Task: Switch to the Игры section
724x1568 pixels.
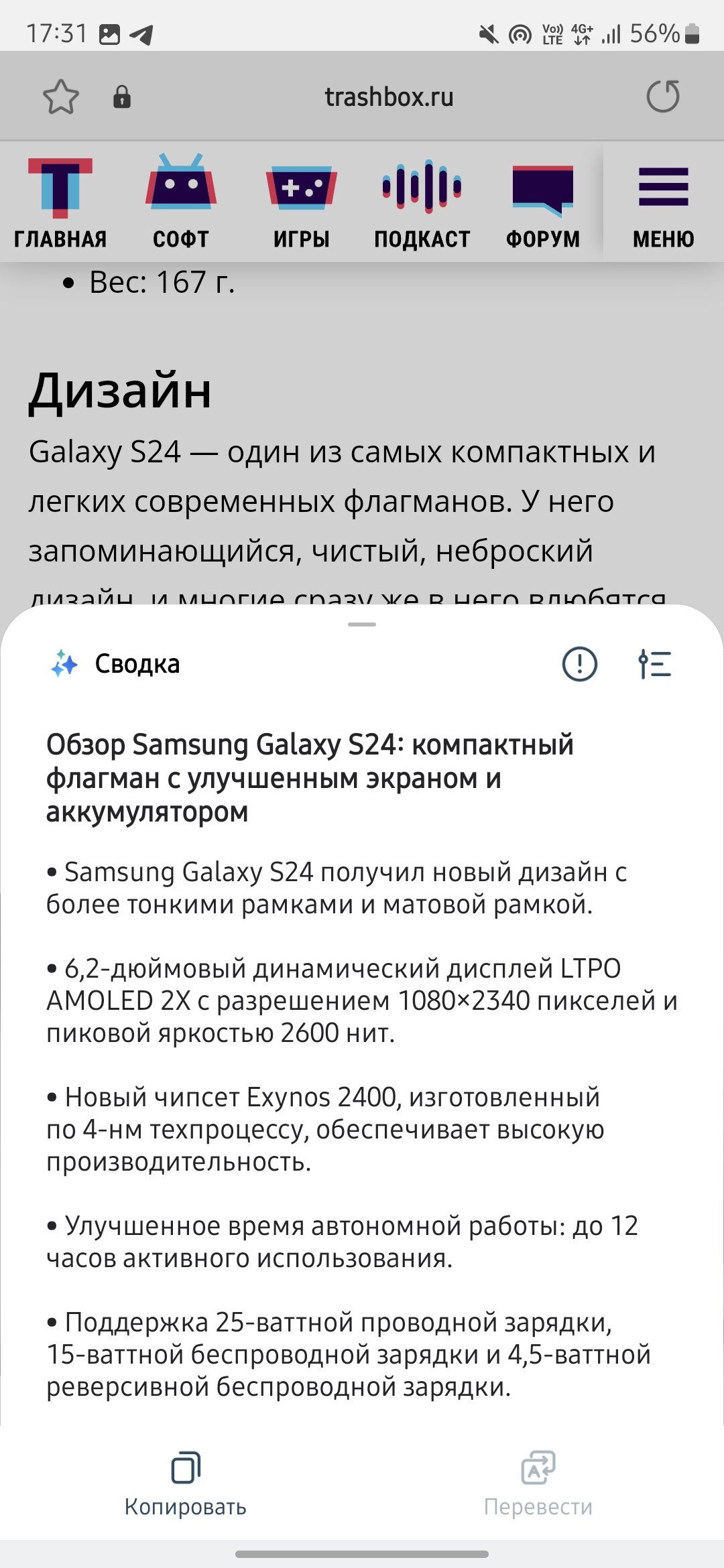Action: coord(302,202)
